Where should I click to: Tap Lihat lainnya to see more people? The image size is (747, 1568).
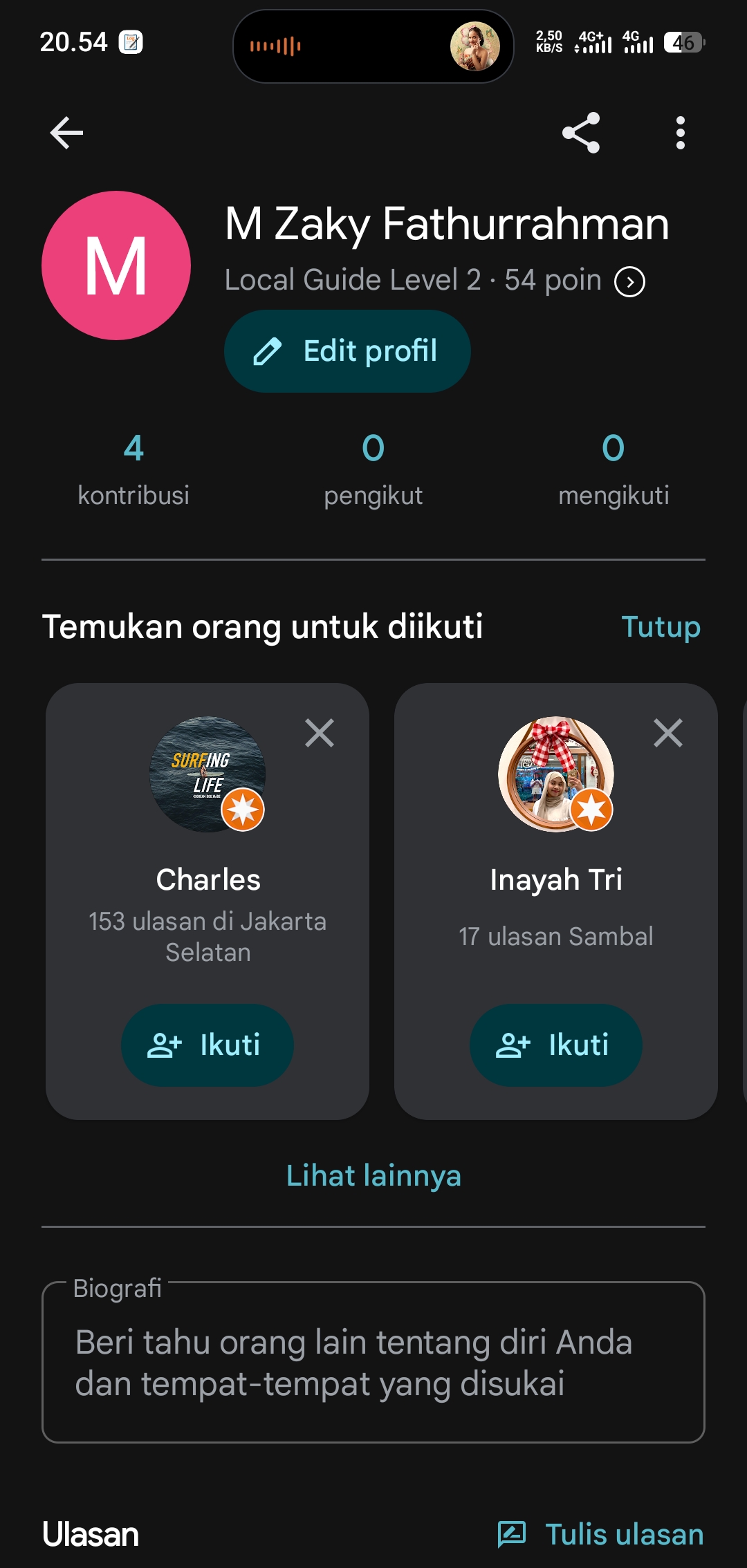tap(373, 1175)
